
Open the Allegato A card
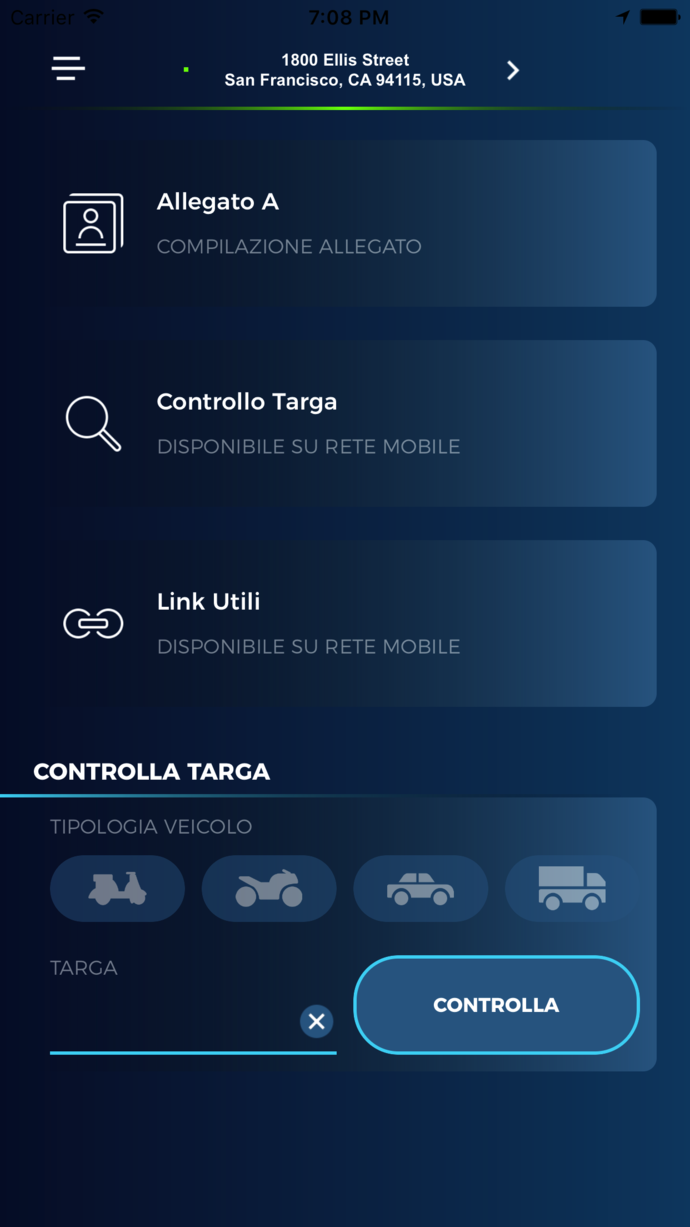[358, 223]
